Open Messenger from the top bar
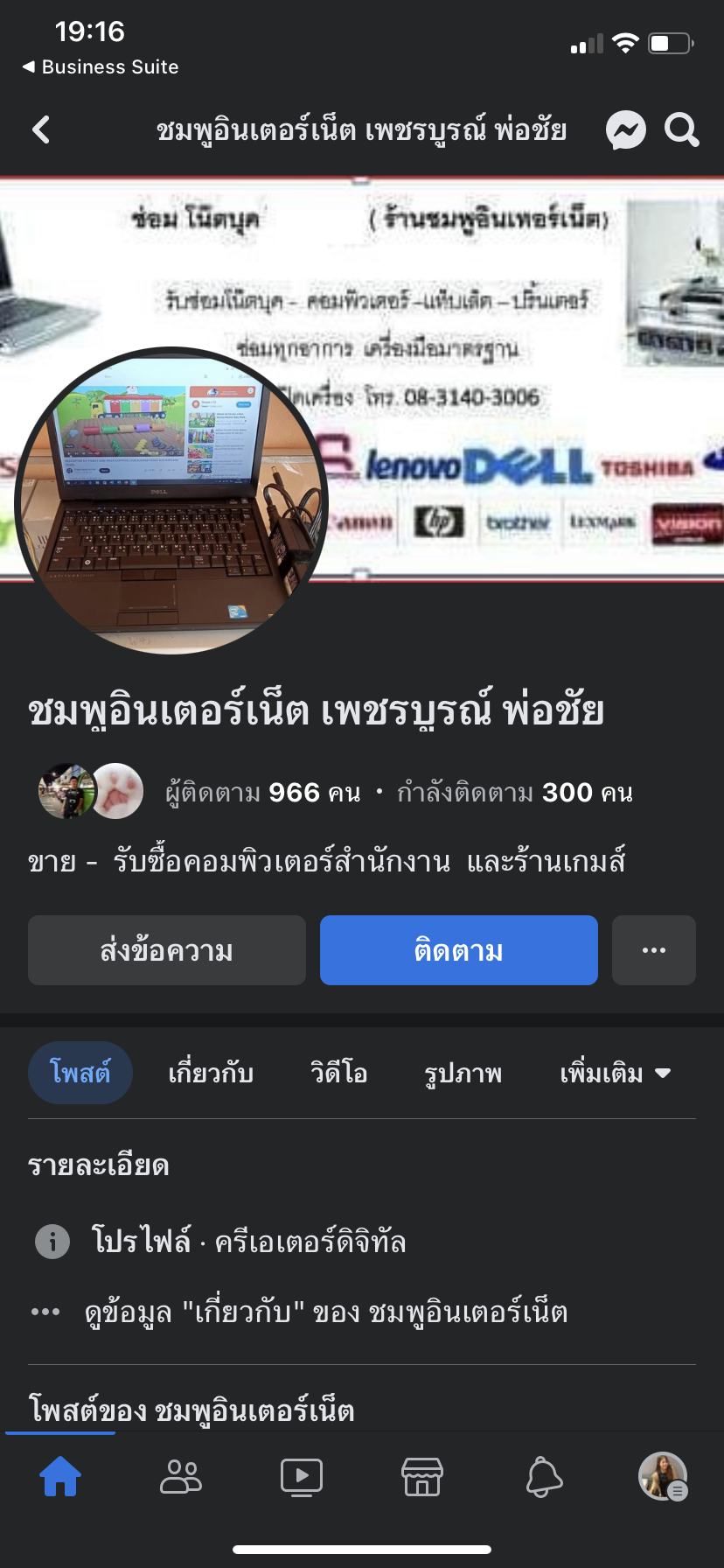 pyautogui.click(x=626, y=130)
